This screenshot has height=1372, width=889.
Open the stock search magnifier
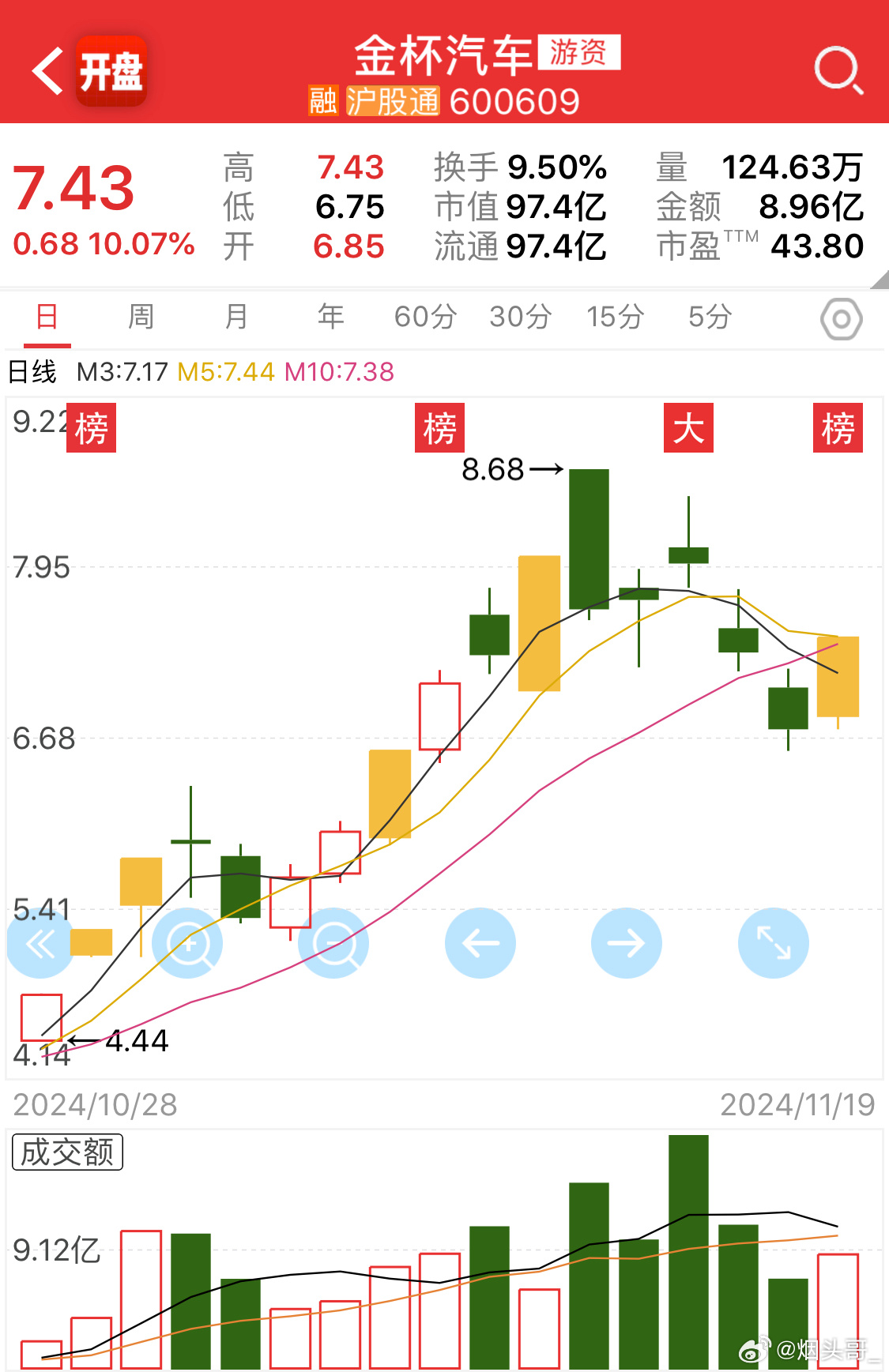[x=838, y=71]
